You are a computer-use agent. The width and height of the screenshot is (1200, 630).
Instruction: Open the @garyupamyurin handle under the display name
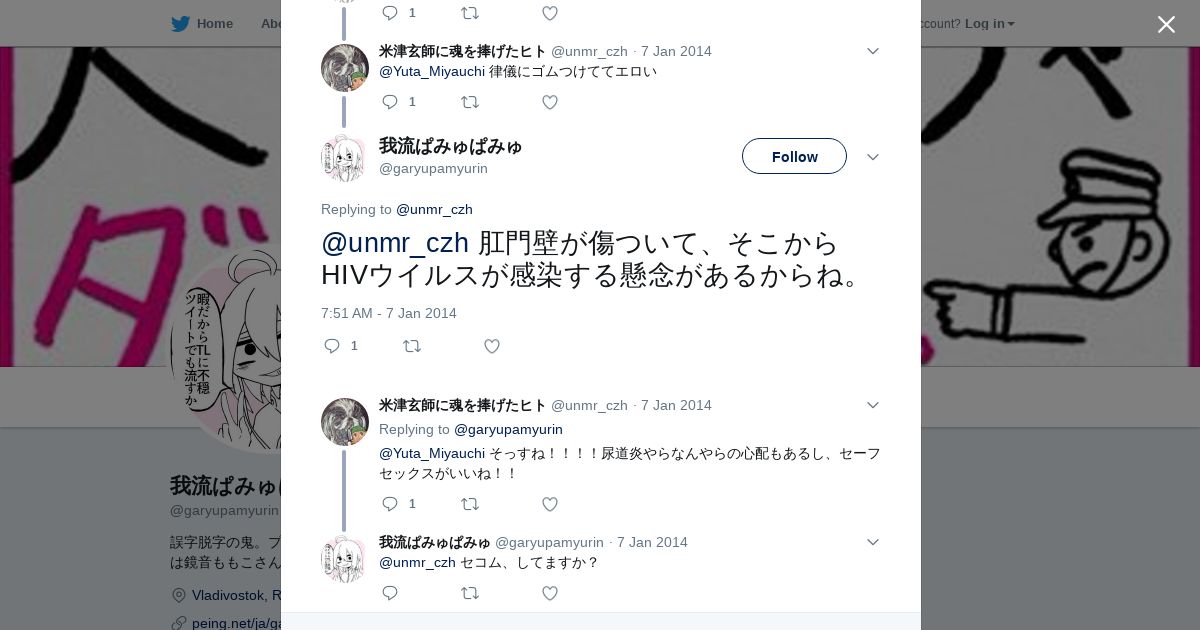433,168
